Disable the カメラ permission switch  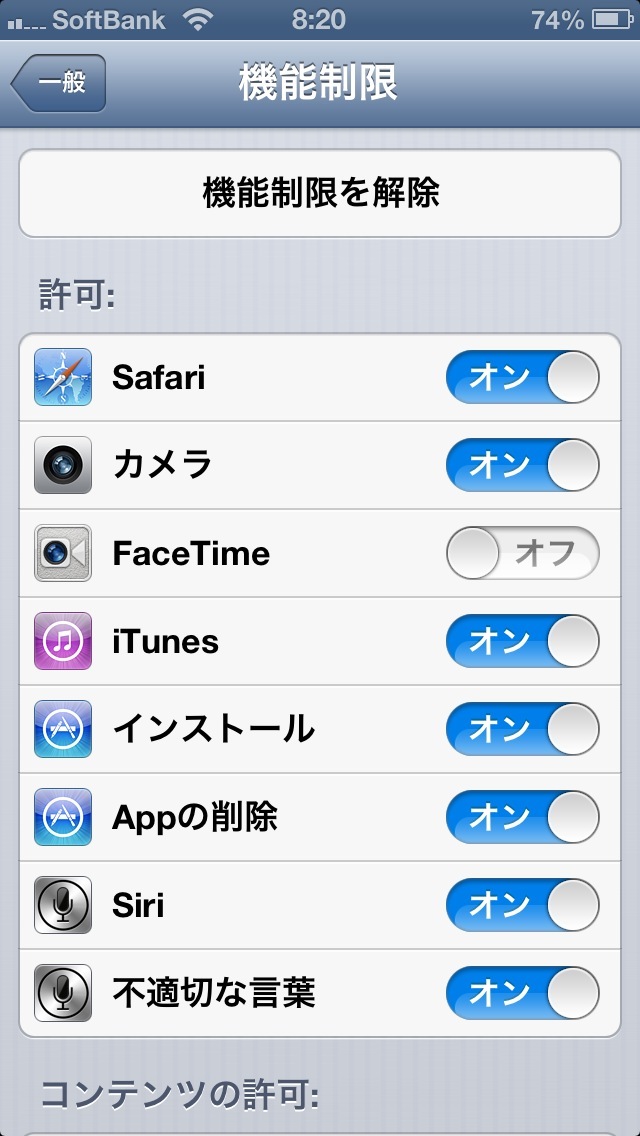(523, 465)
